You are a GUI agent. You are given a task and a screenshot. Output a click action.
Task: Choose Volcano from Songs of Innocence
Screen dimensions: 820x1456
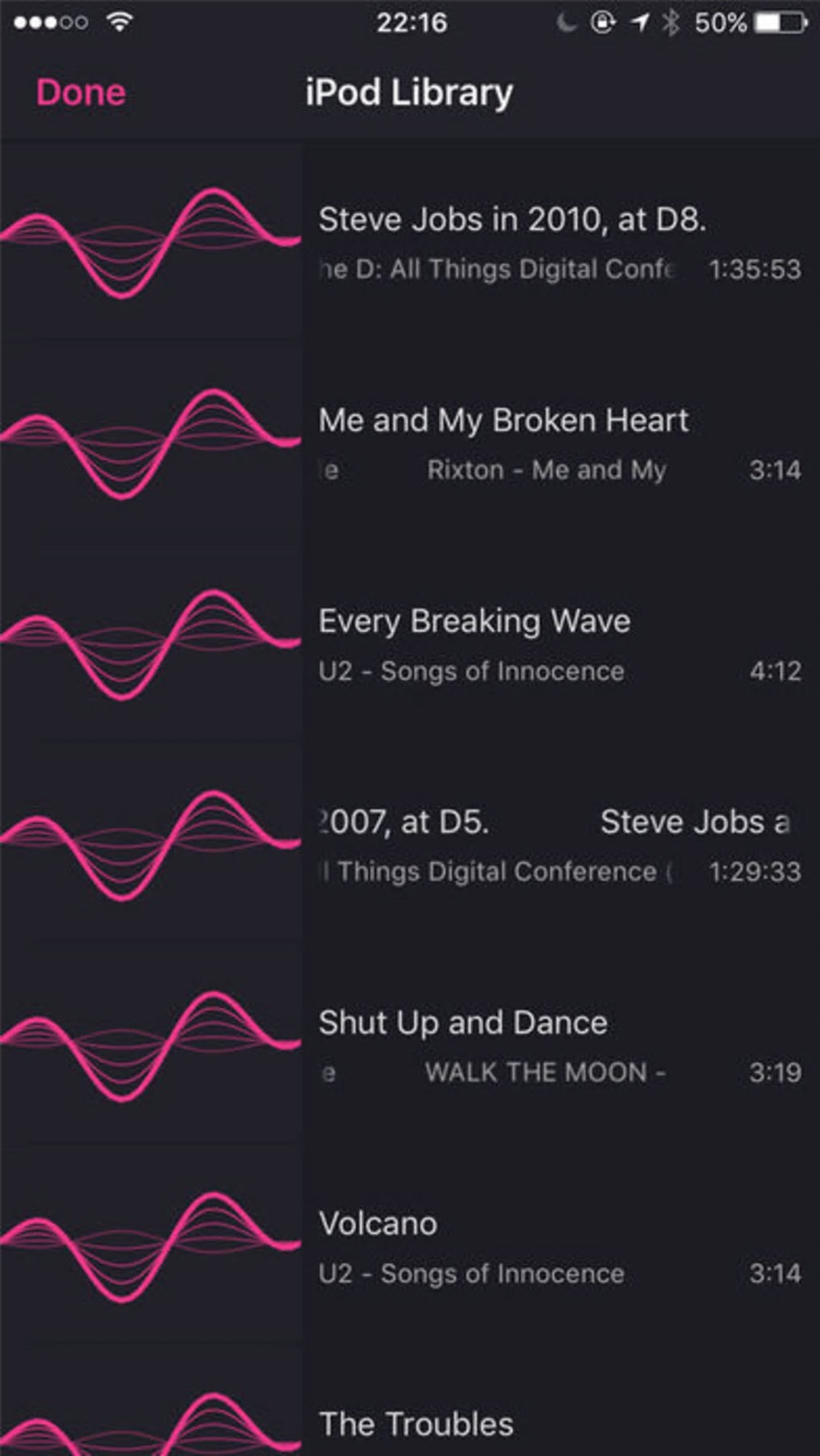tap(378, 1245)
